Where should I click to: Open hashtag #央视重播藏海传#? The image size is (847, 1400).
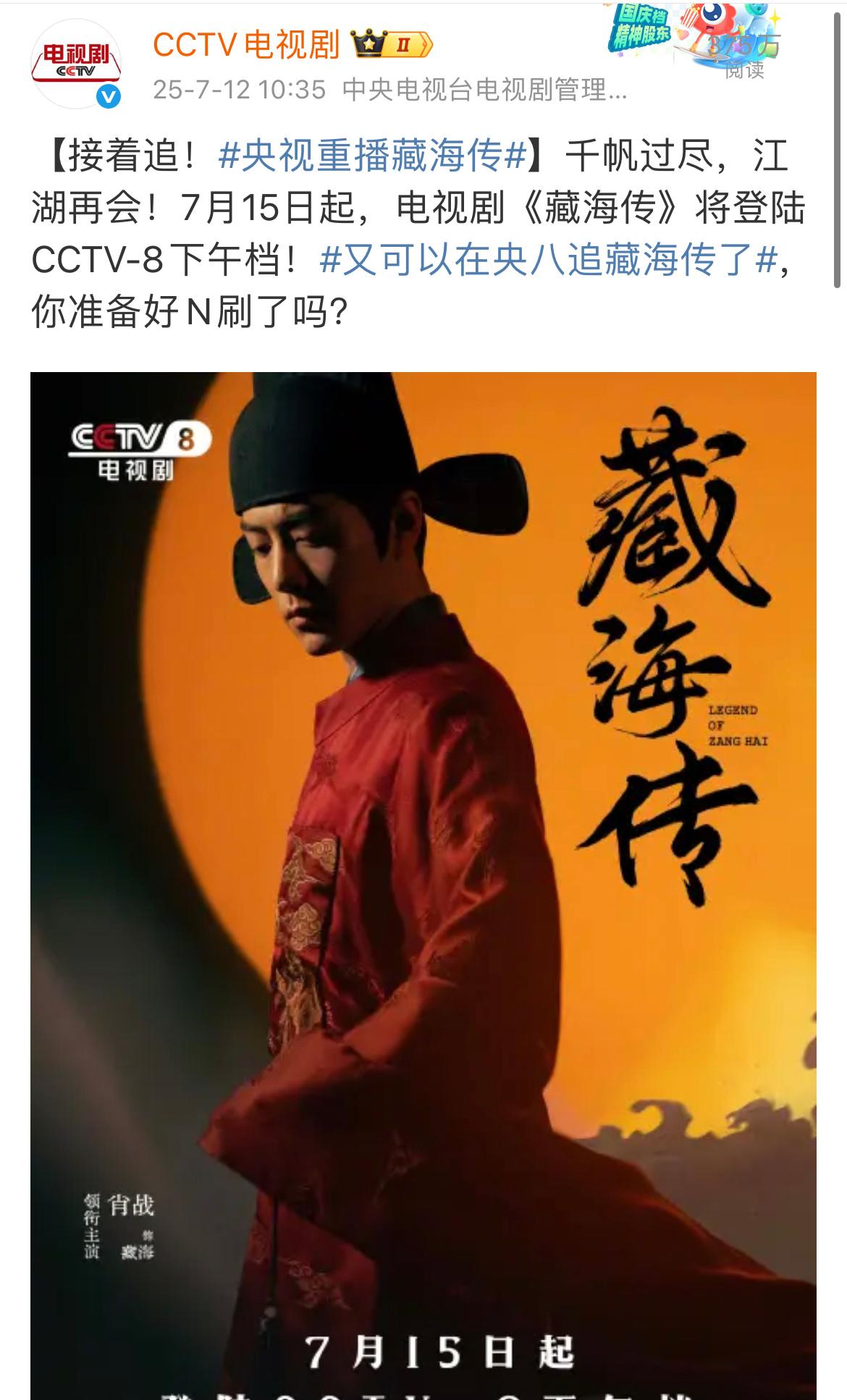pos(371,156)
